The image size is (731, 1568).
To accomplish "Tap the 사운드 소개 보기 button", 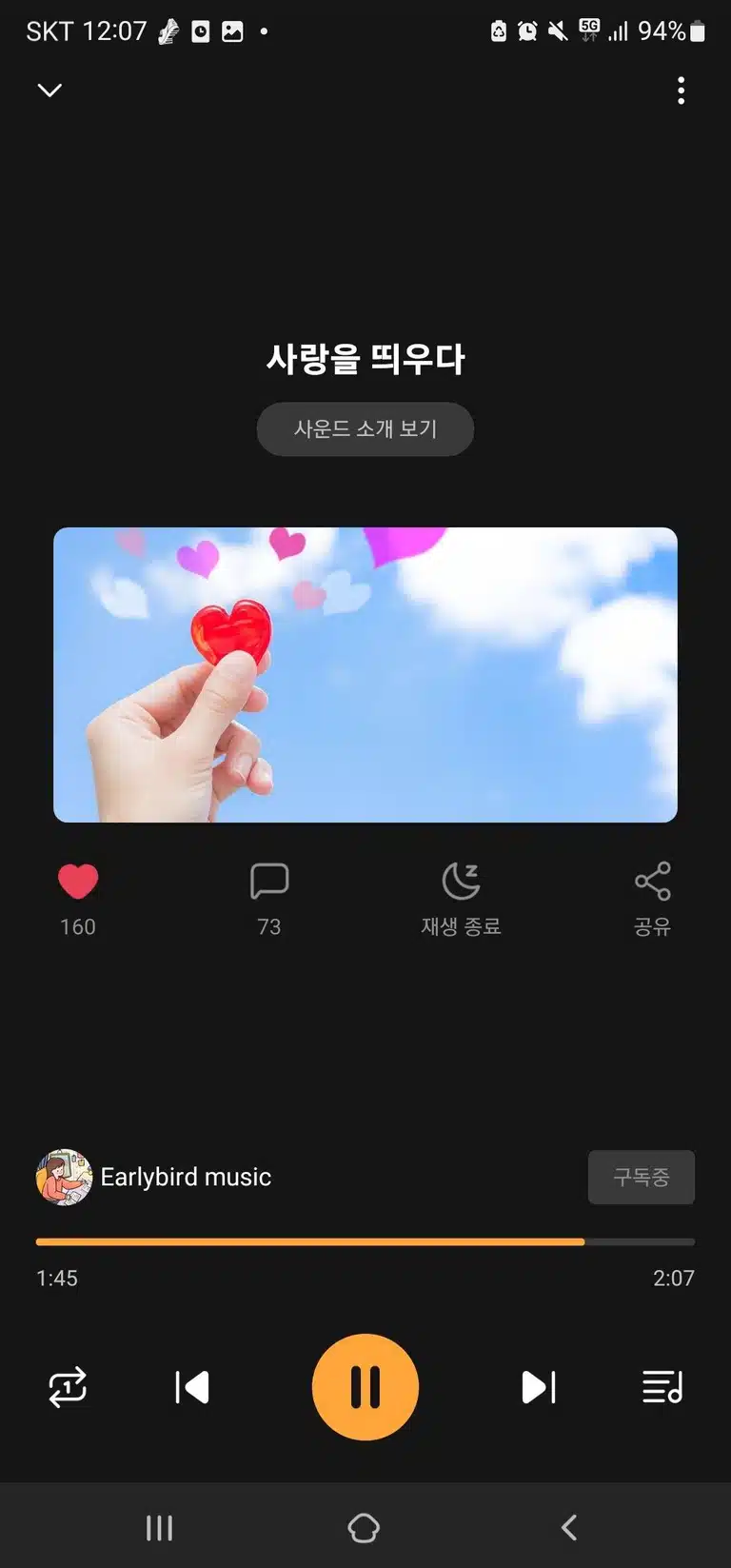I will point(365,428).
